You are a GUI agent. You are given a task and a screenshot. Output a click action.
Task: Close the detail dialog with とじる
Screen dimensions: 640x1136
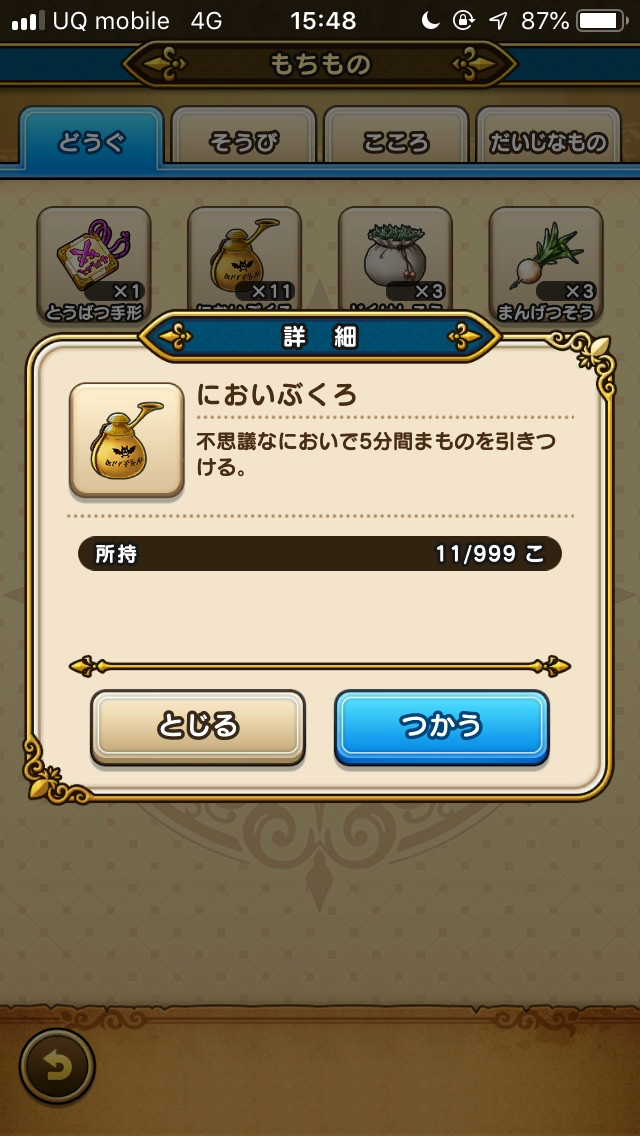tap(197, 726)
